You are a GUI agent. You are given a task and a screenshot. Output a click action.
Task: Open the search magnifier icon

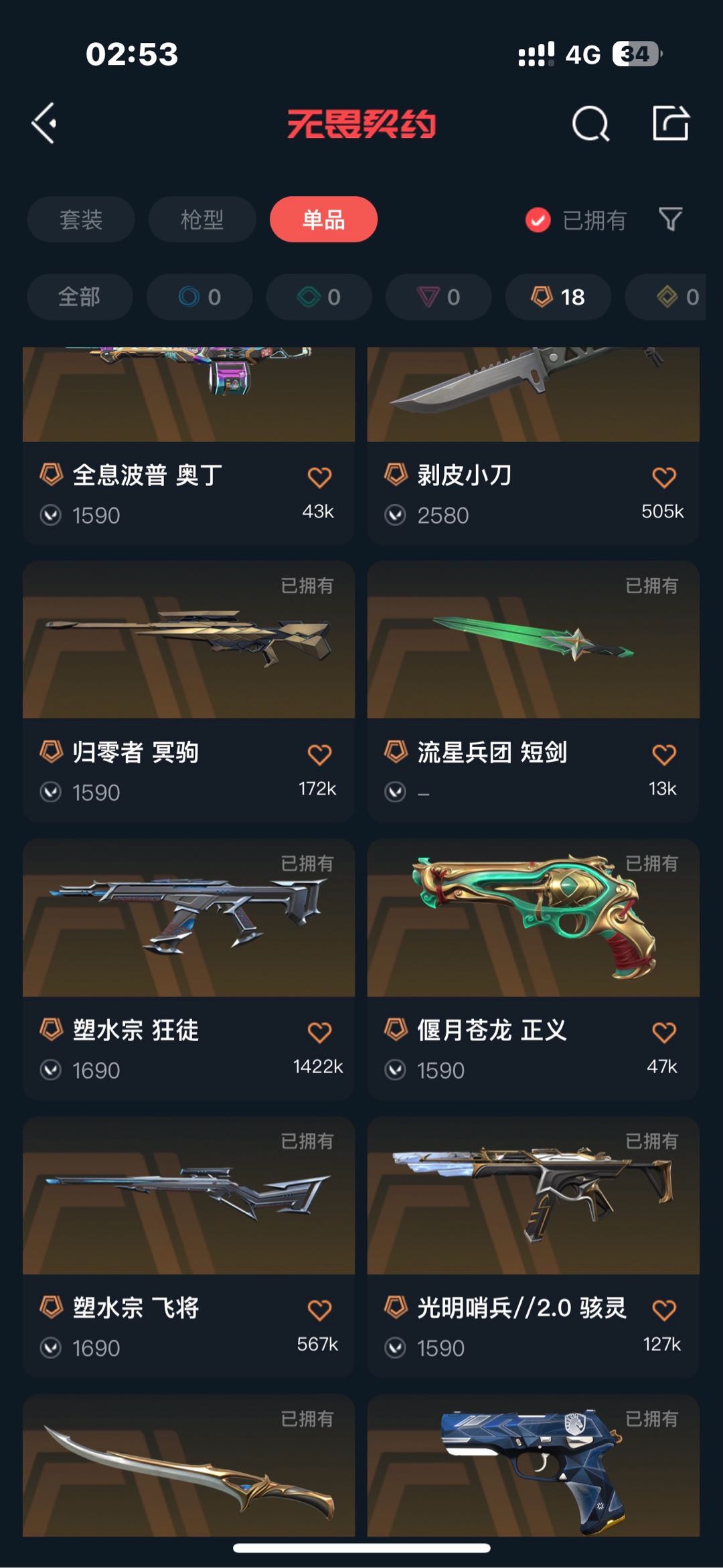[590, 123]
